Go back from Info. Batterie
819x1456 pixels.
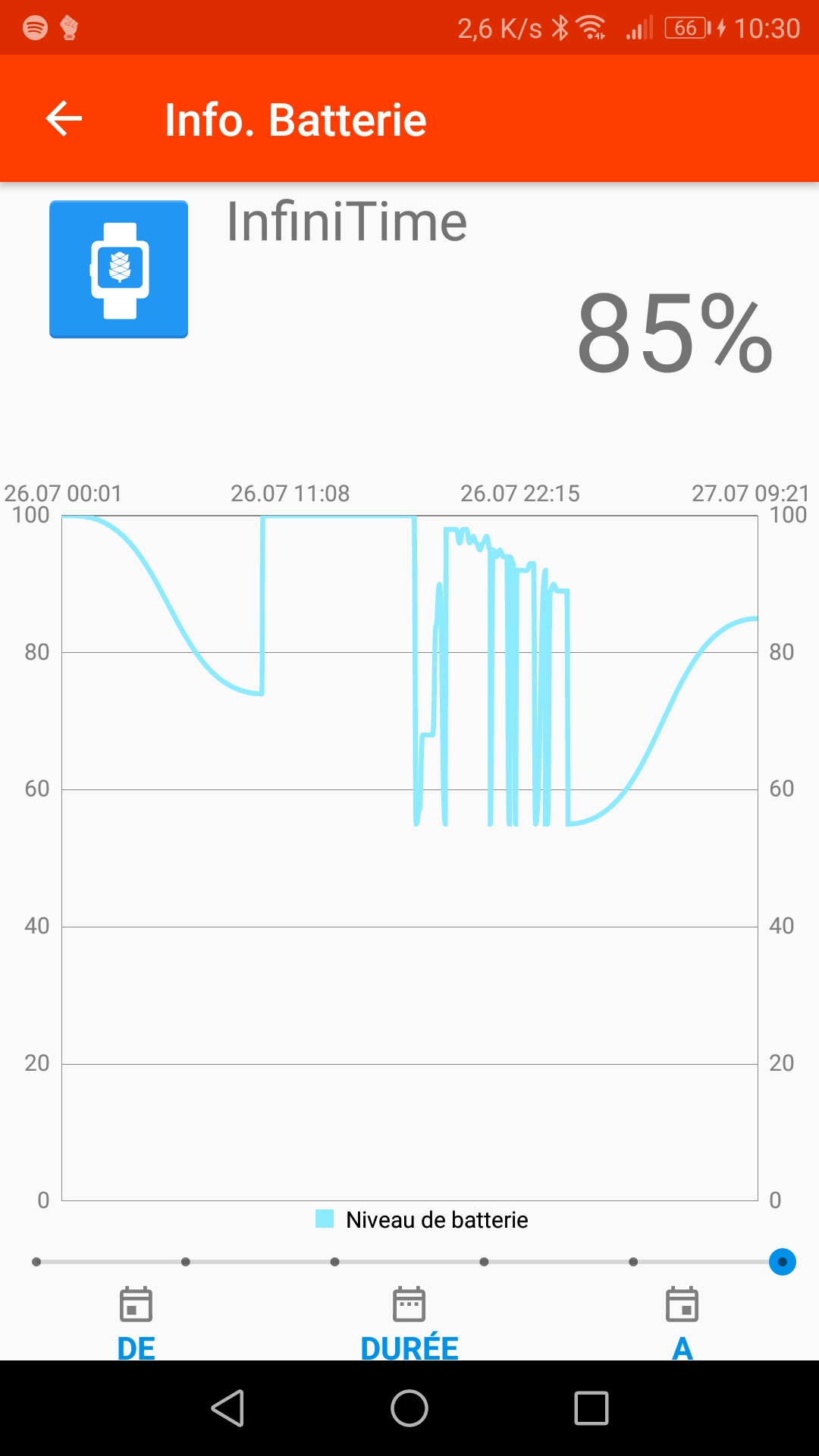pyautogui.click(x=64, y=119)
